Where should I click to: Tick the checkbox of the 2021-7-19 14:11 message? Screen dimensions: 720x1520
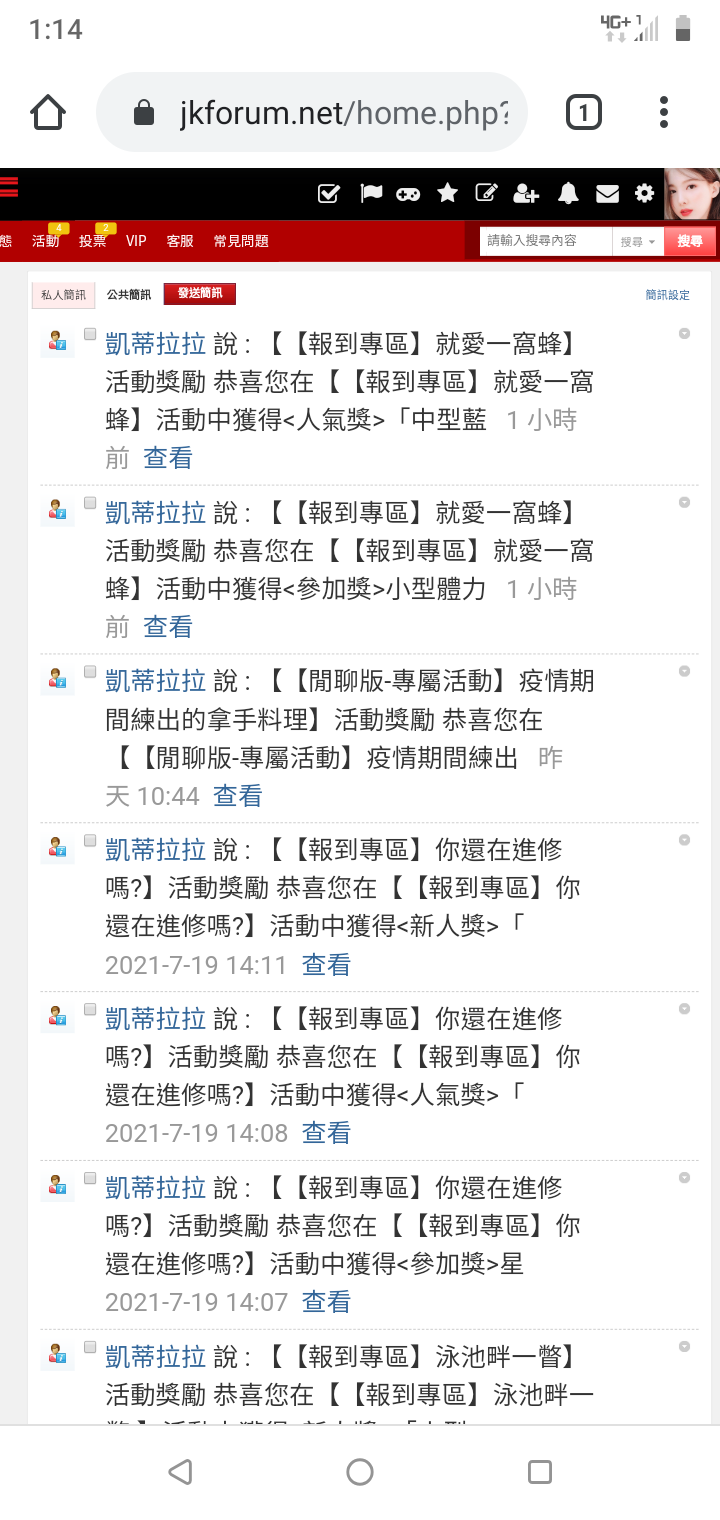[90, 841]
